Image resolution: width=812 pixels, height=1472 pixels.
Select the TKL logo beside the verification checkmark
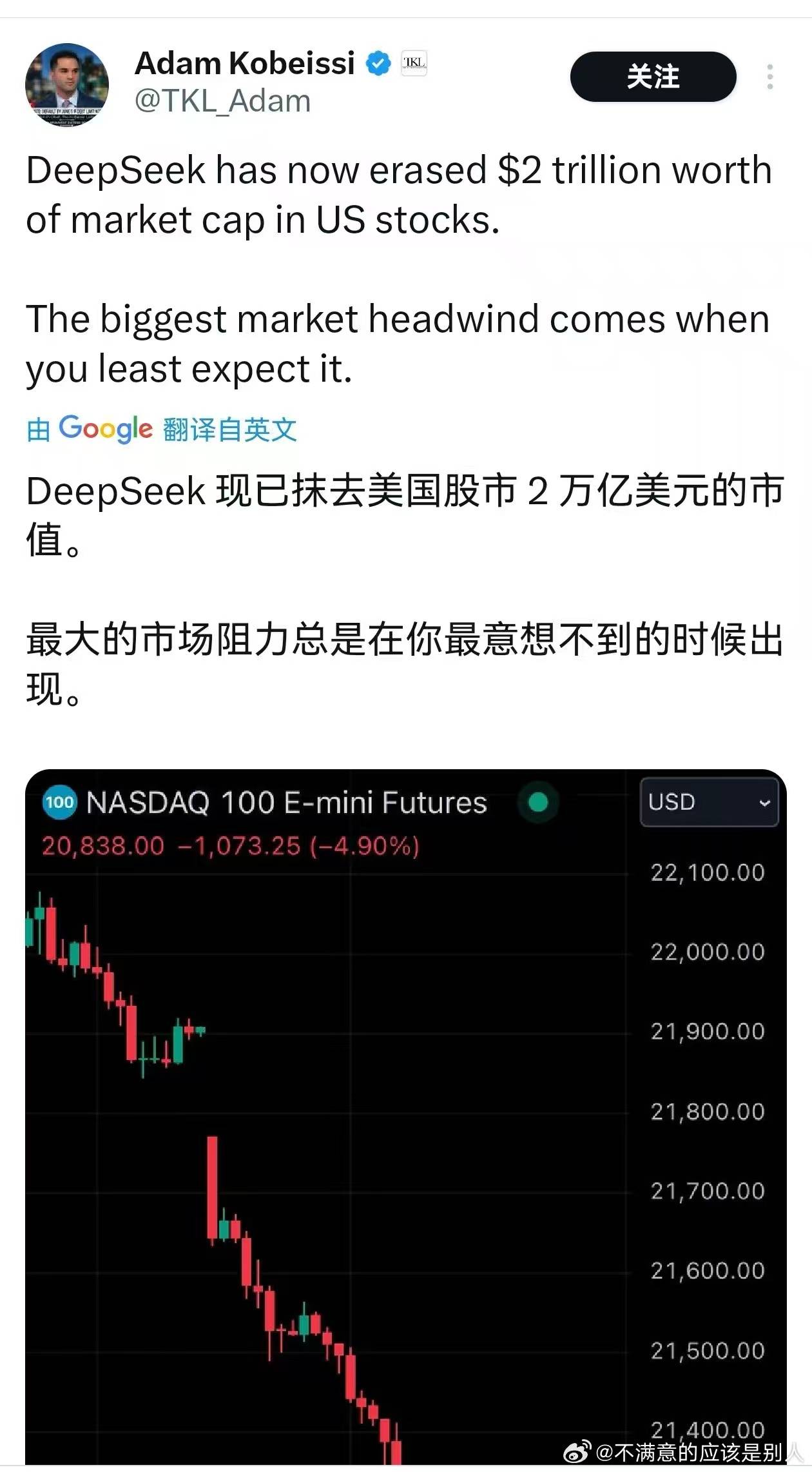(415, 62)
